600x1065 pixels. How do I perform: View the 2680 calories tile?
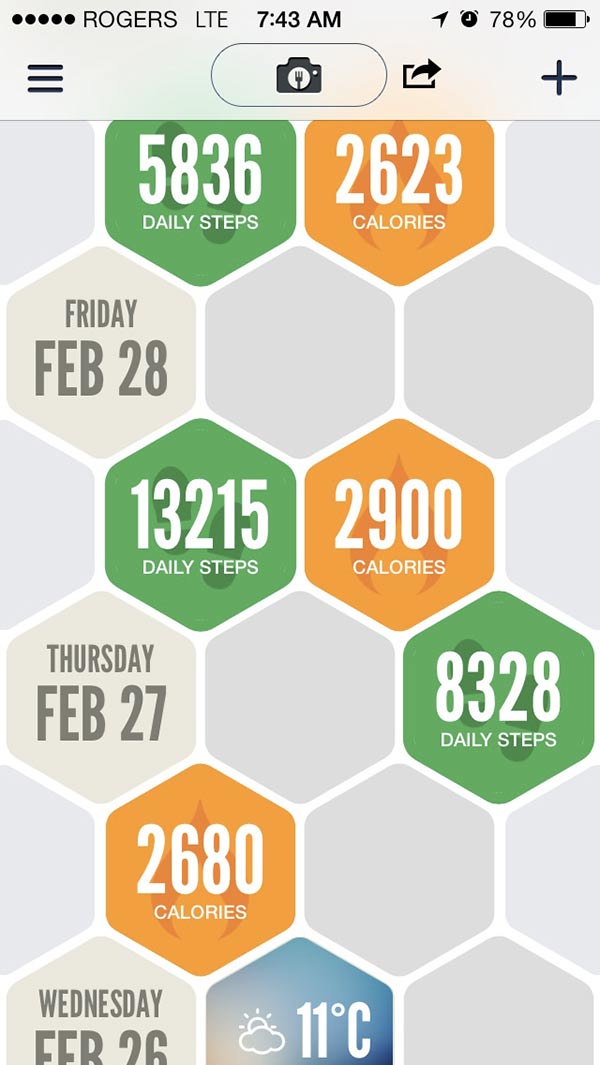coord(200,869)
